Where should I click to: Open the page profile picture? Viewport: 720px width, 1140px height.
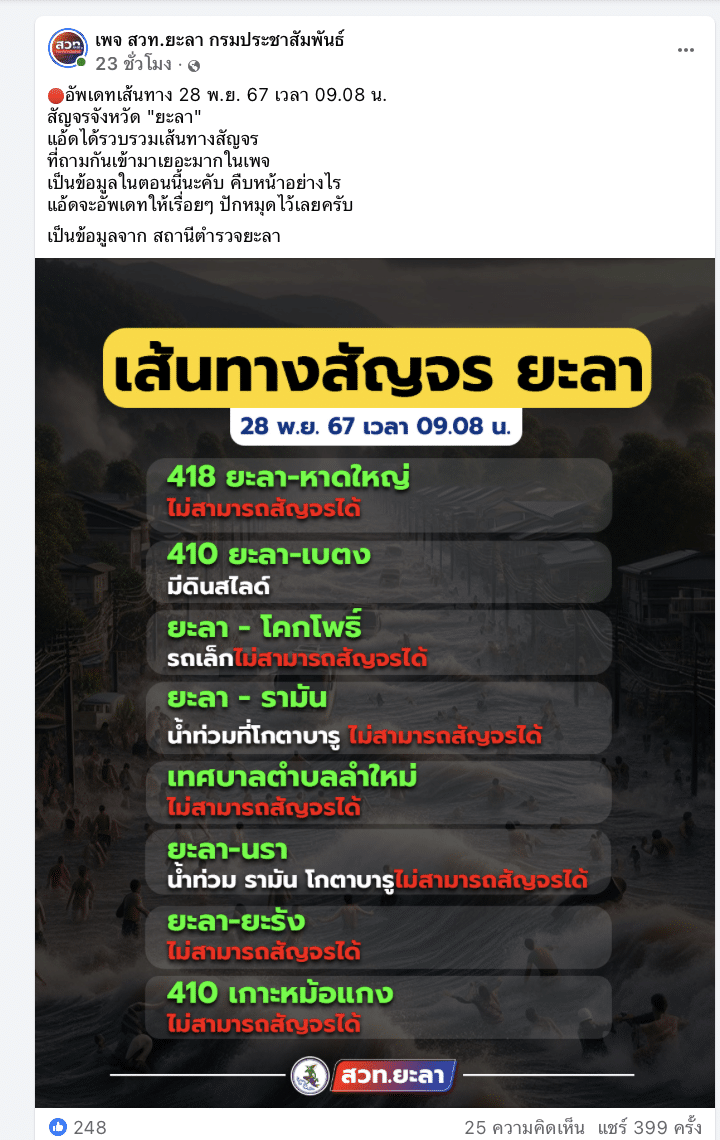(x=67, y=48)
